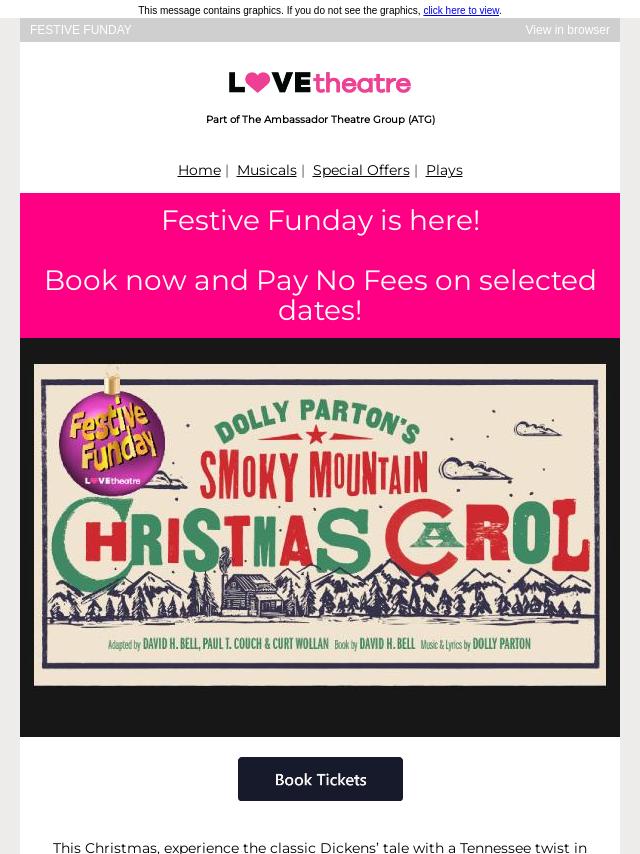Go to the Home link

199,170
